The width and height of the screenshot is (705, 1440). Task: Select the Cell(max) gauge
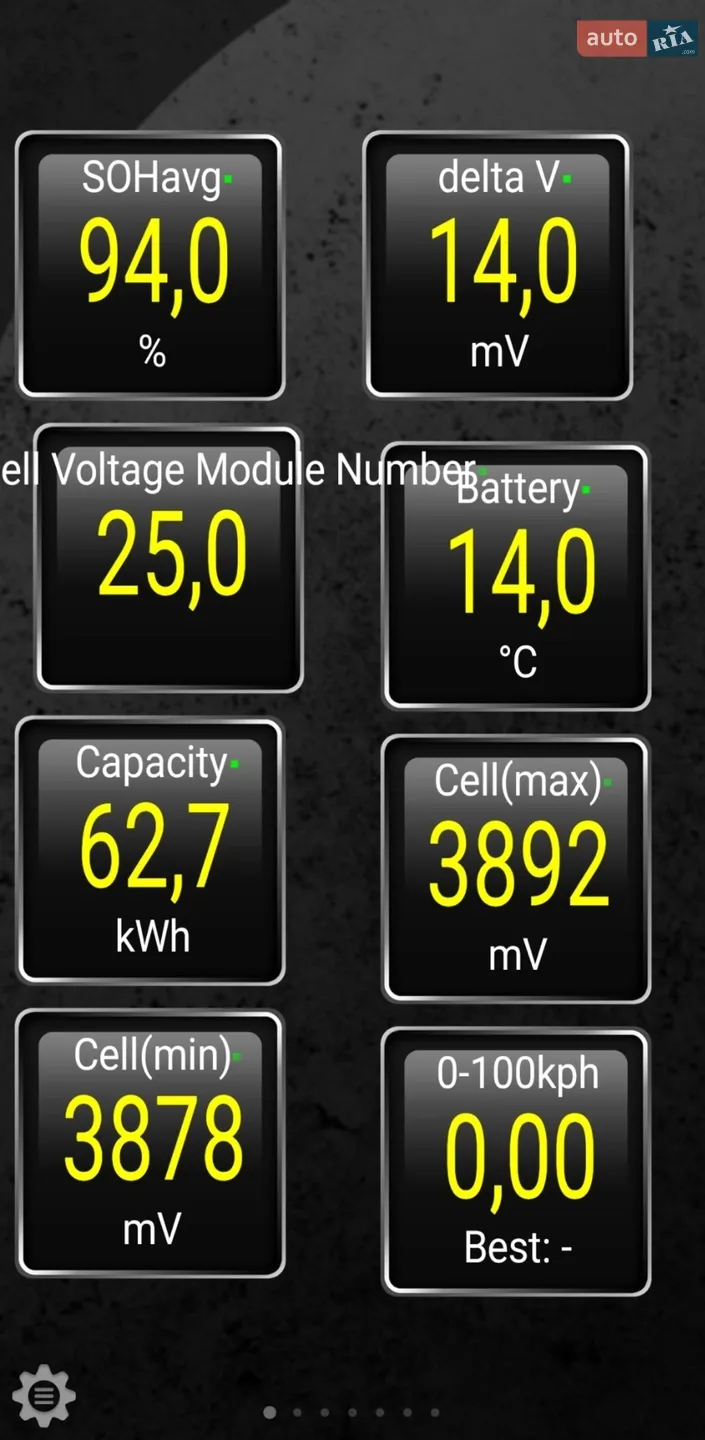coord(517,869)
